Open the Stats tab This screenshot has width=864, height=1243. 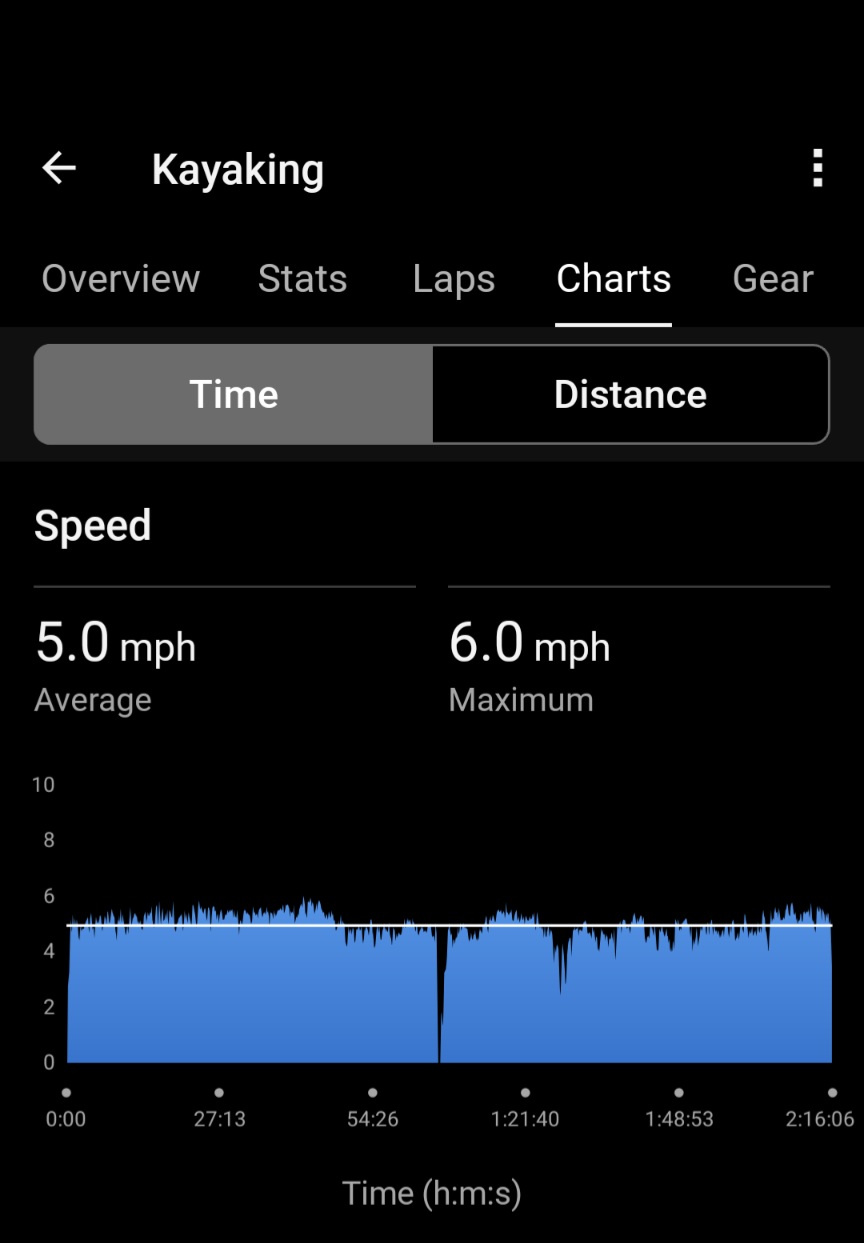302,279
